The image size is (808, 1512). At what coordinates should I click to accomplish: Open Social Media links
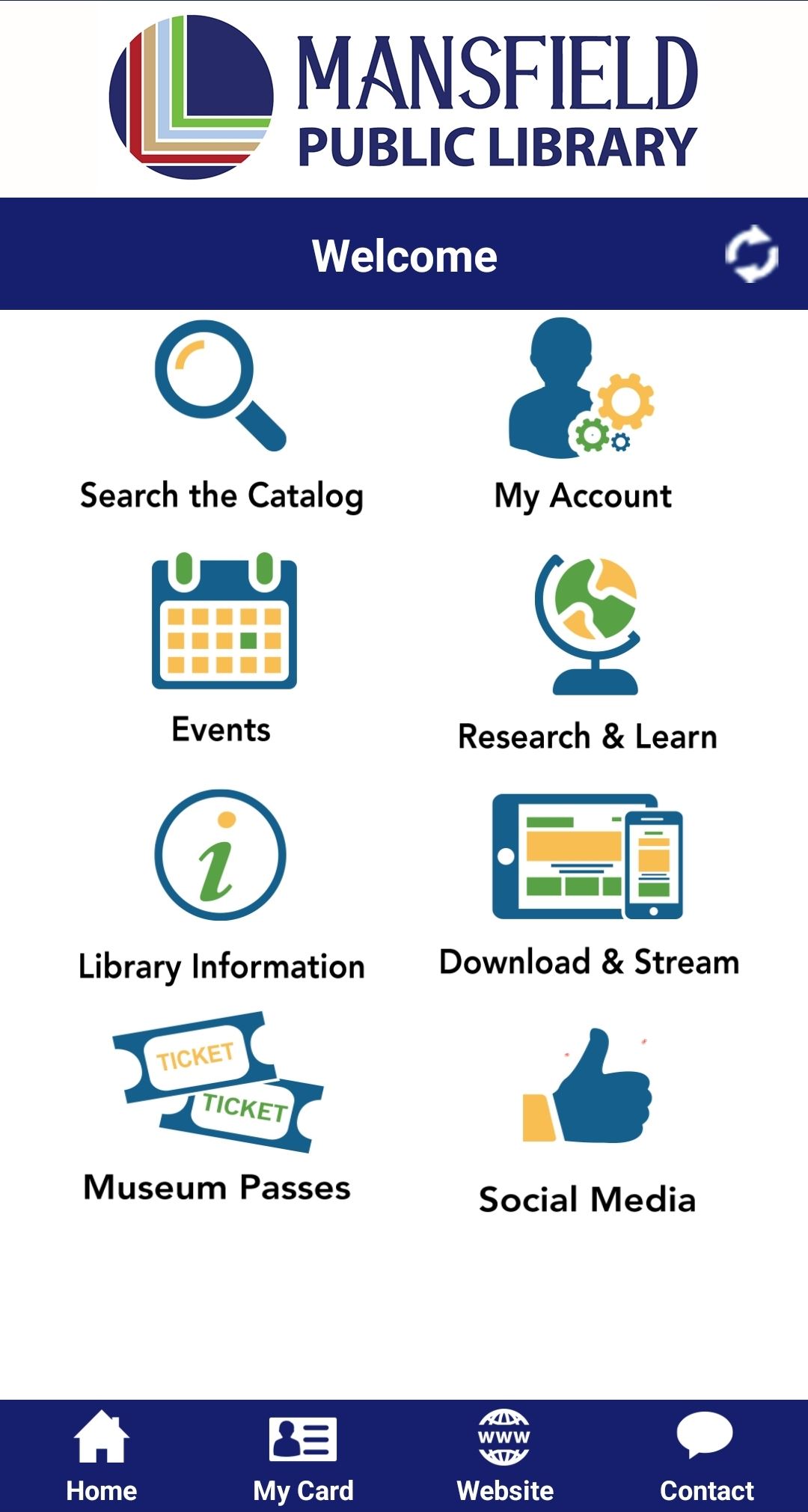(x=587, y=1119)
